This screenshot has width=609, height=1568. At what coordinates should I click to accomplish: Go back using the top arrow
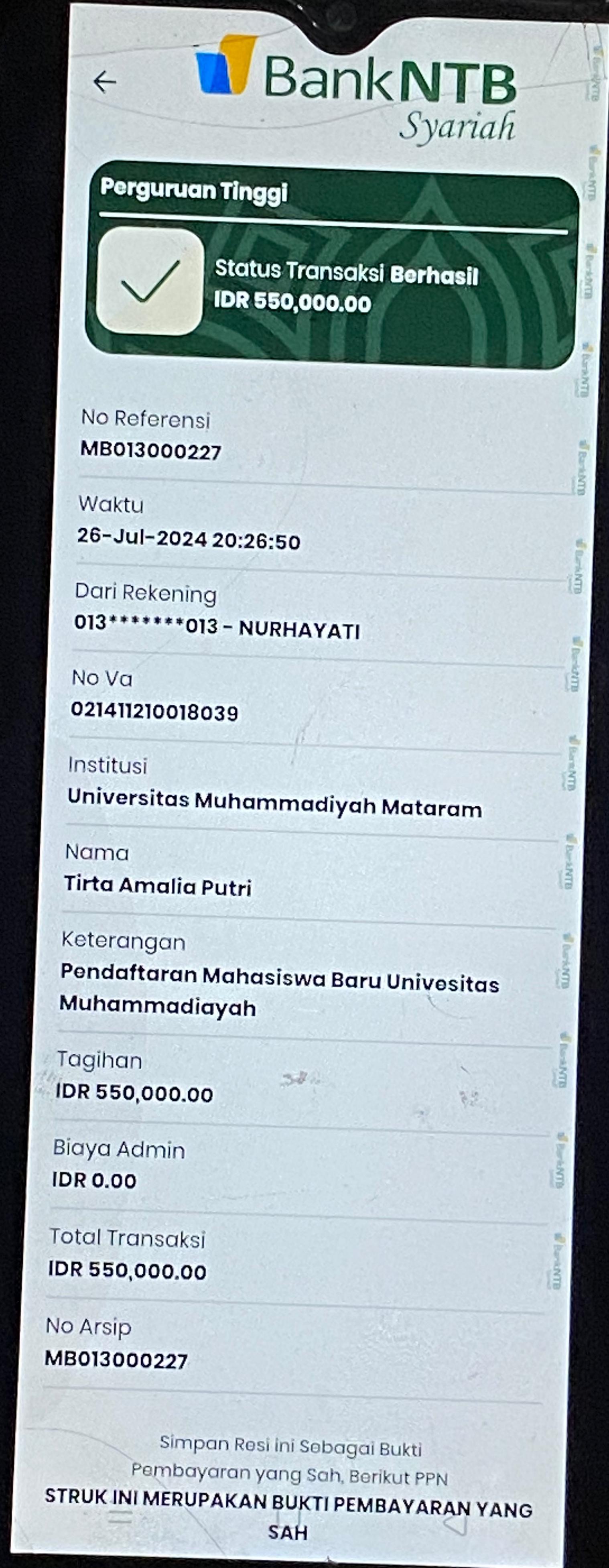pyautogui.click(x=105, y=81)
